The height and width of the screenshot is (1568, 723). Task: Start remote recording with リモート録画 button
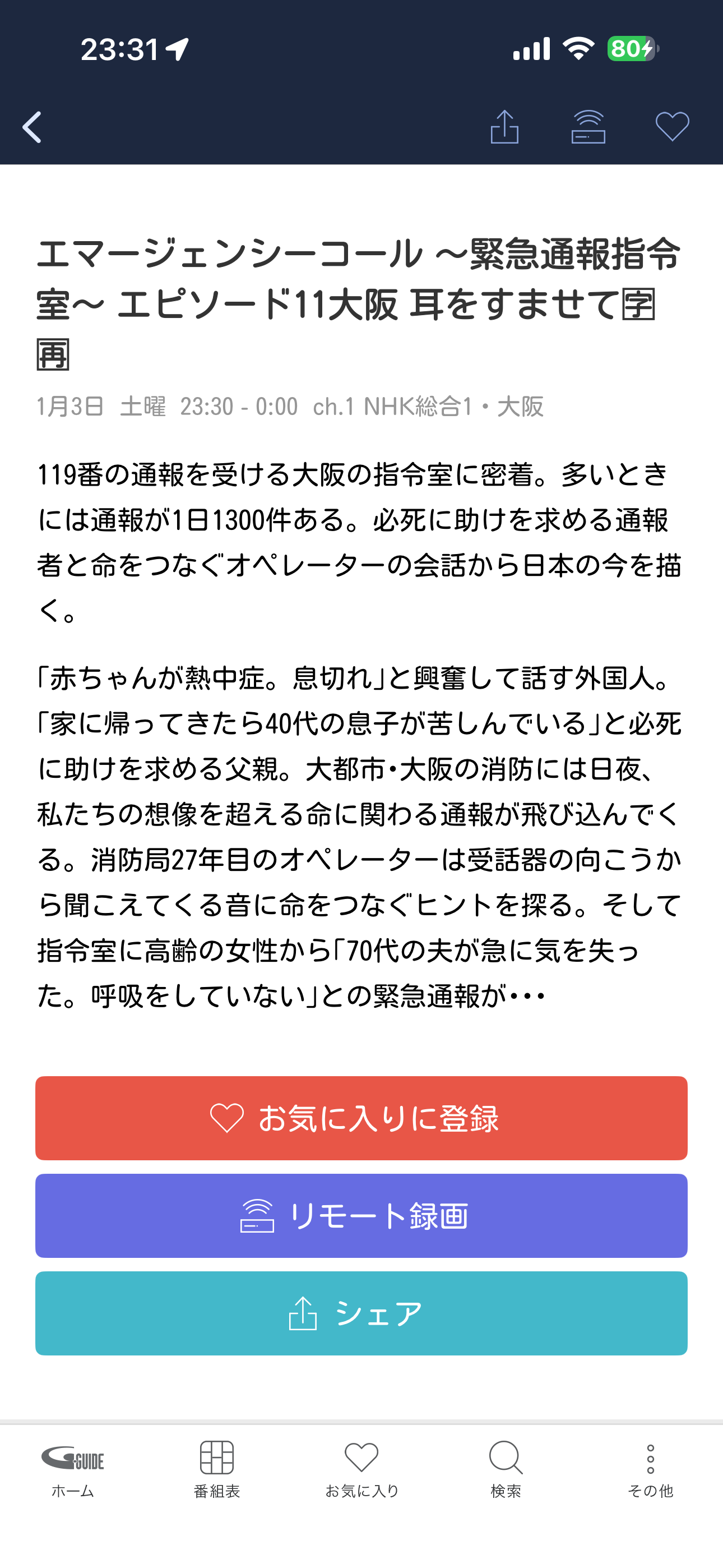point(361,1215)
